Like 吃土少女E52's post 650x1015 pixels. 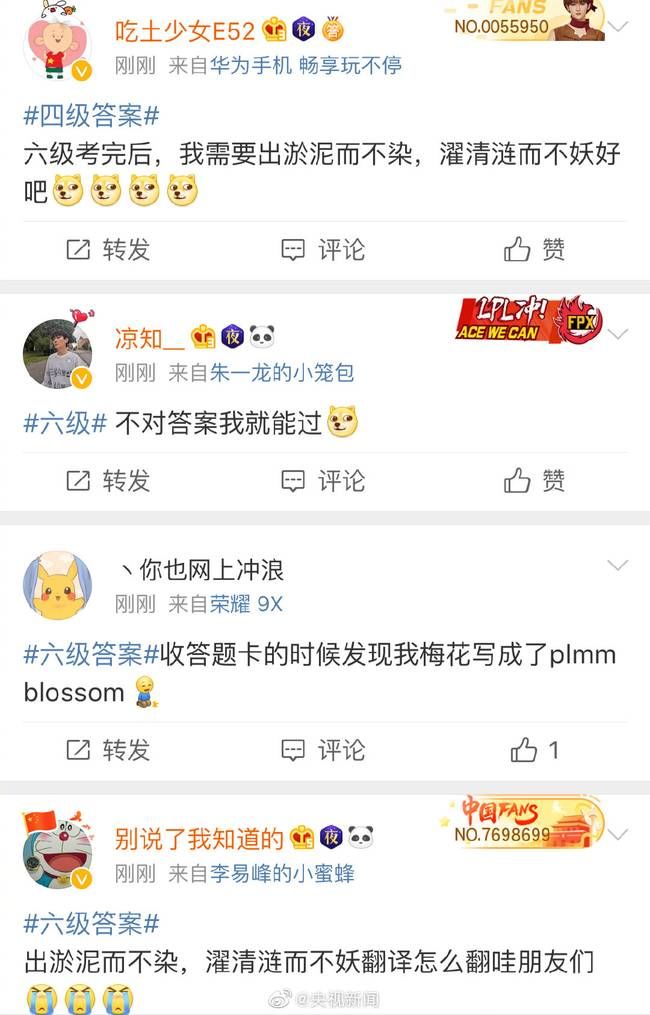click(535, 250)
